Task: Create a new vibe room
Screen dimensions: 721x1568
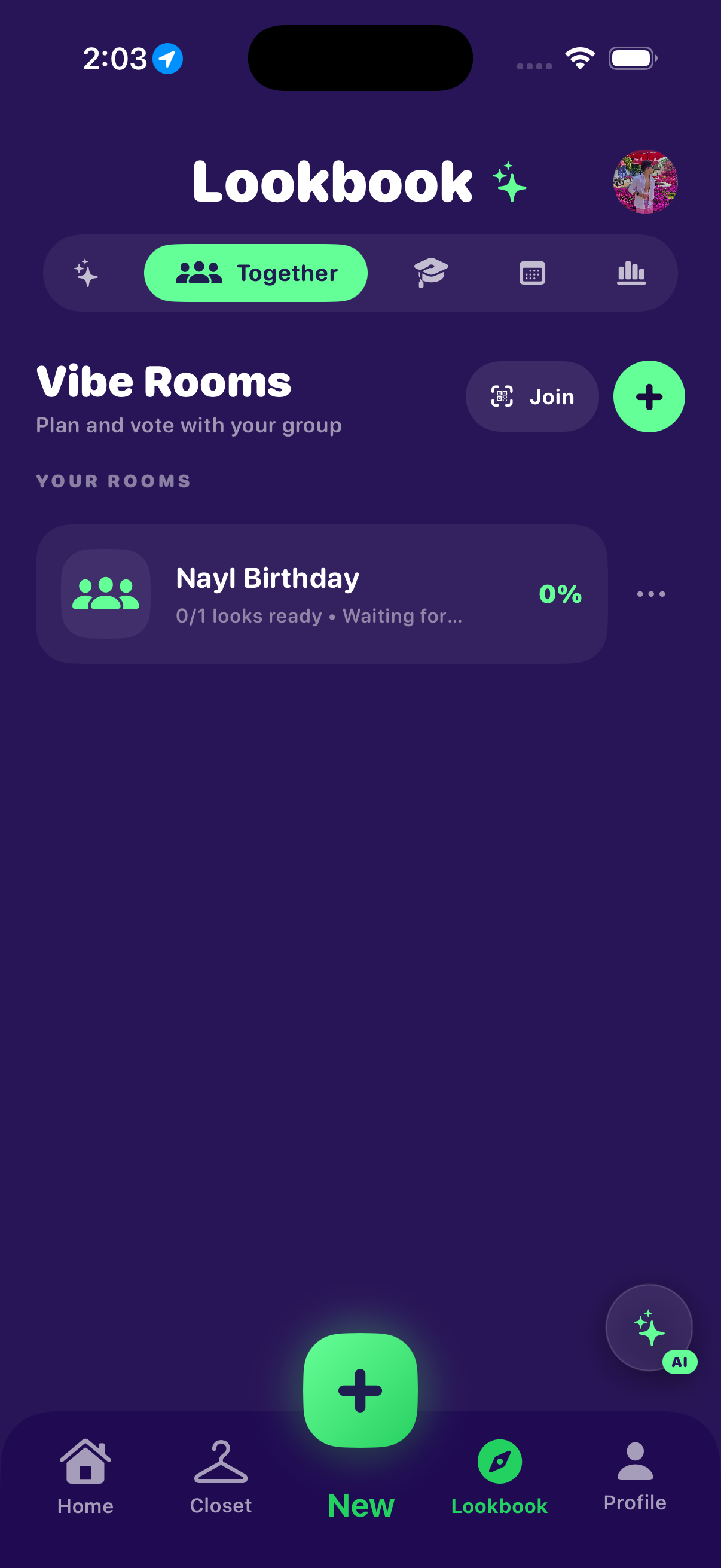Action: pyautogui.click(x=649, y=397)
